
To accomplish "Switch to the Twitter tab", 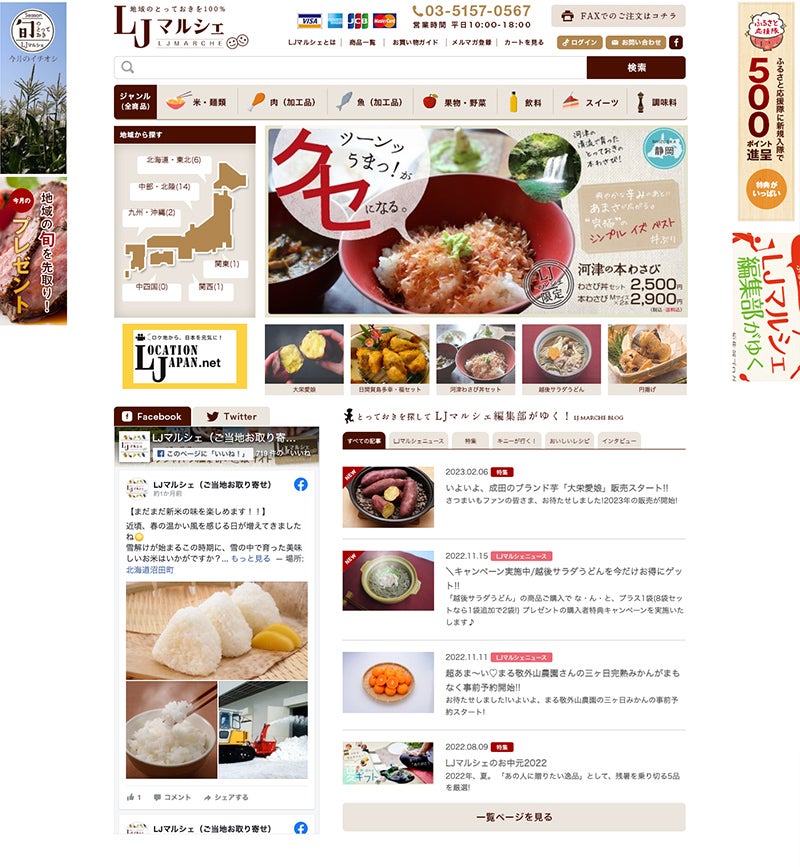I will pos(230,417).
